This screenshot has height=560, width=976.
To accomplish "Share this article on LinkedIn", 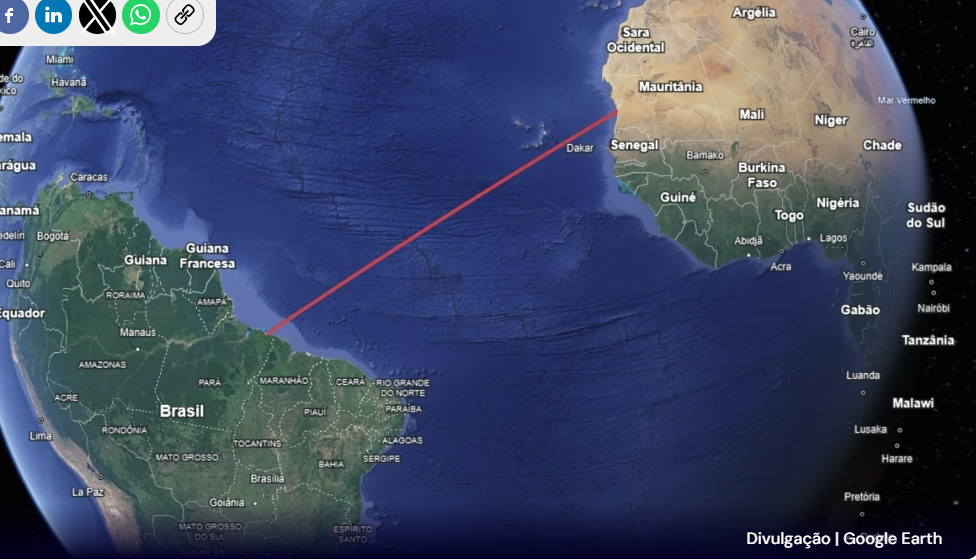I will point(53,15).
